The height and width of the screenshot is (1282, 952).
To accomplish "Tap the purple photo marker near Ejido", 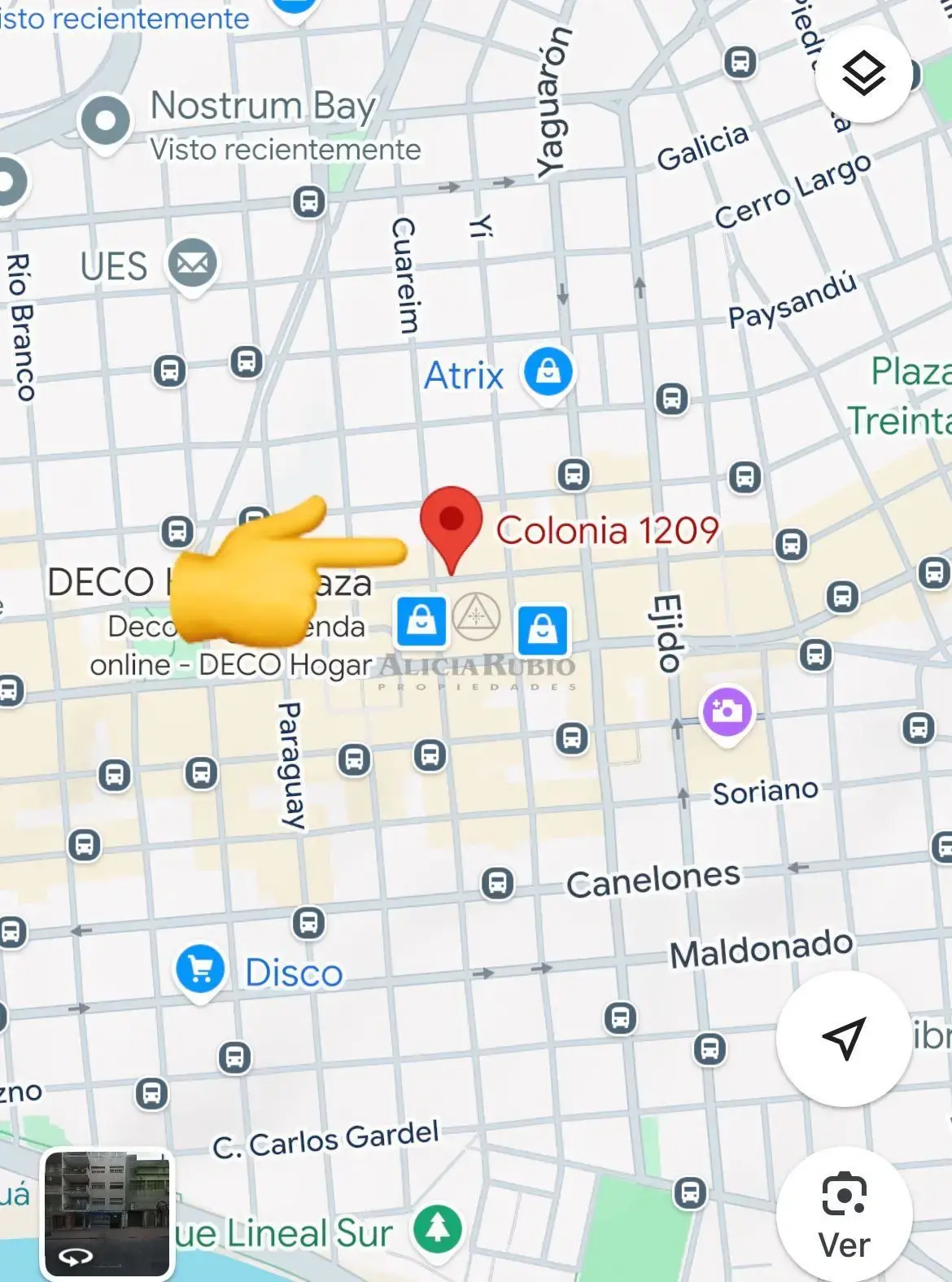I will (x=727, y=712).
